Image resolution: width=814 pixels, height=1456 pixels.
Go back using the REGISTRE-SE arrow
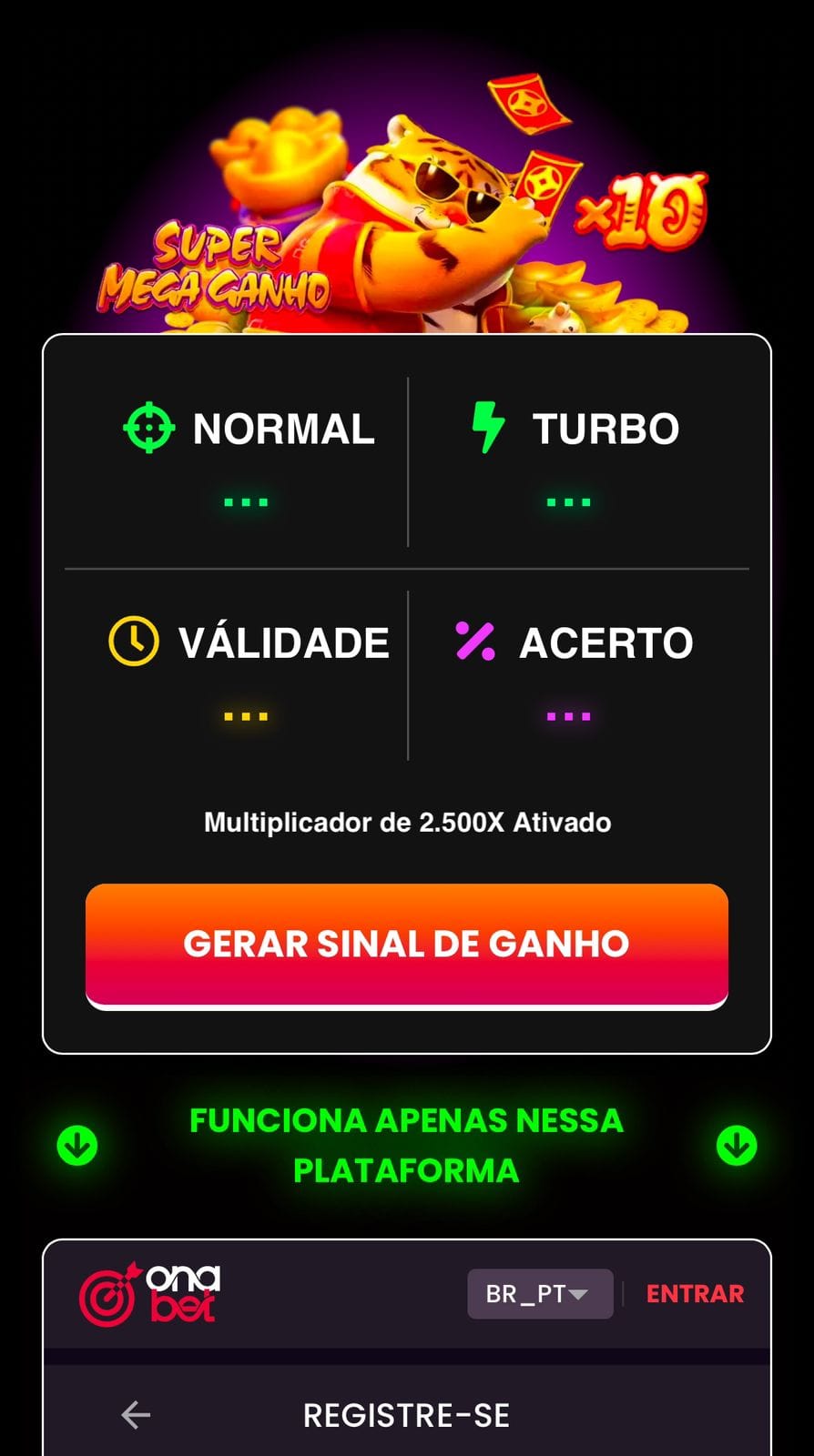tap(136, 1415)
